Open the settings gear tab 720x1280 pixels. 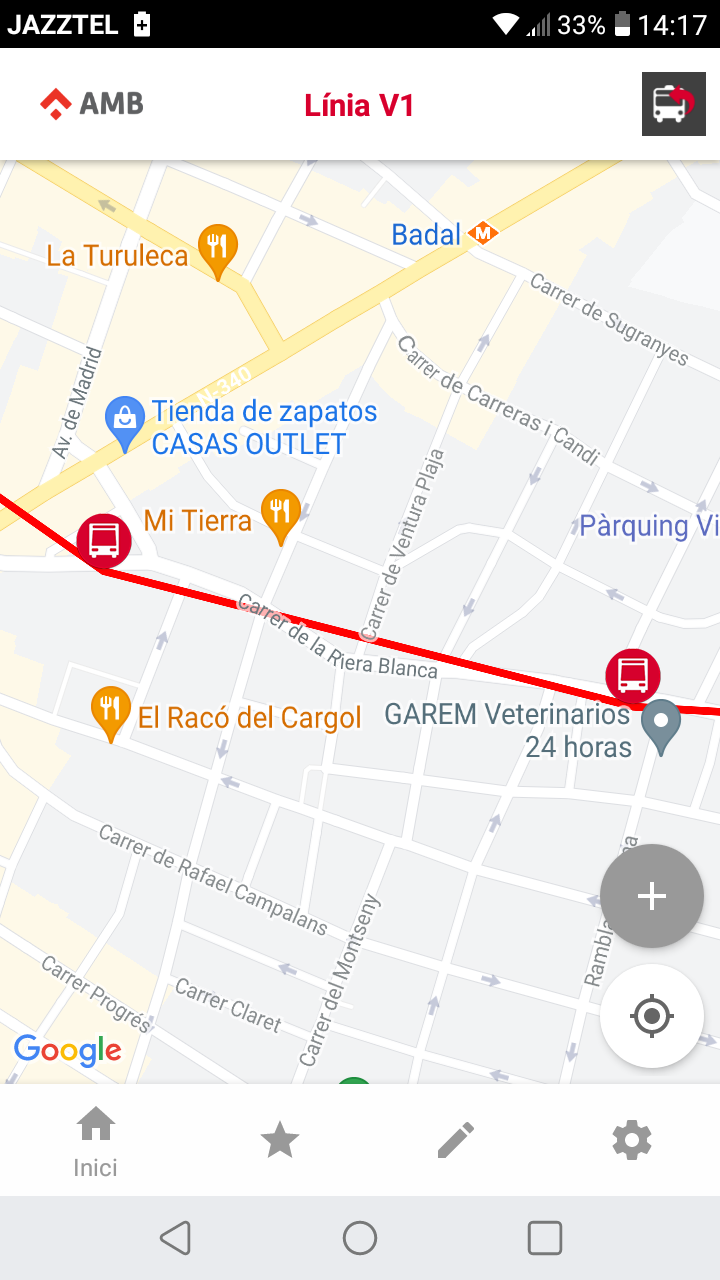[632, 1141]
